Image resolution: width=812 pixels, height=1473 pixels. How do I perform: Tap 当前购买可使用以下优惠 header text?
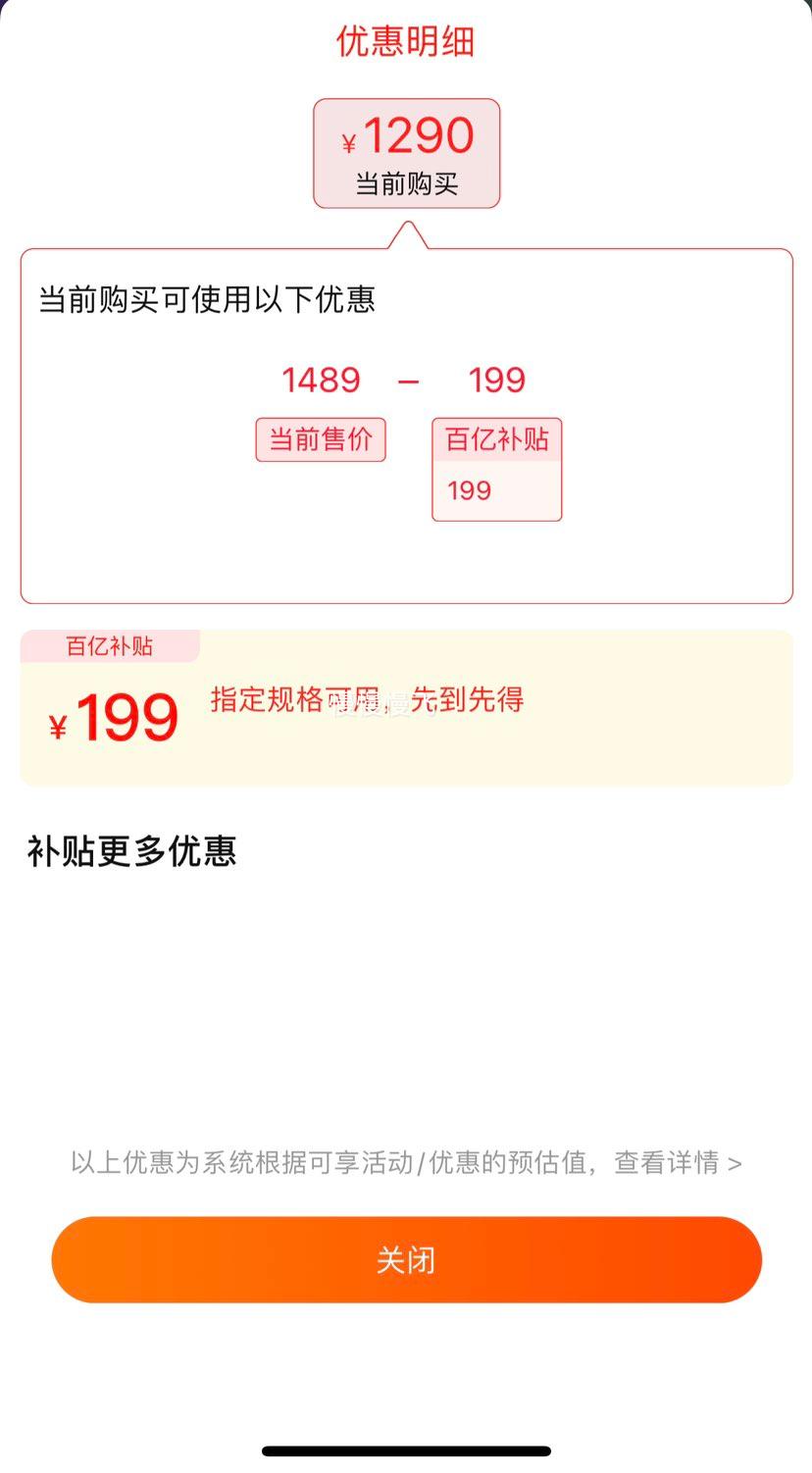click(207, 301)
